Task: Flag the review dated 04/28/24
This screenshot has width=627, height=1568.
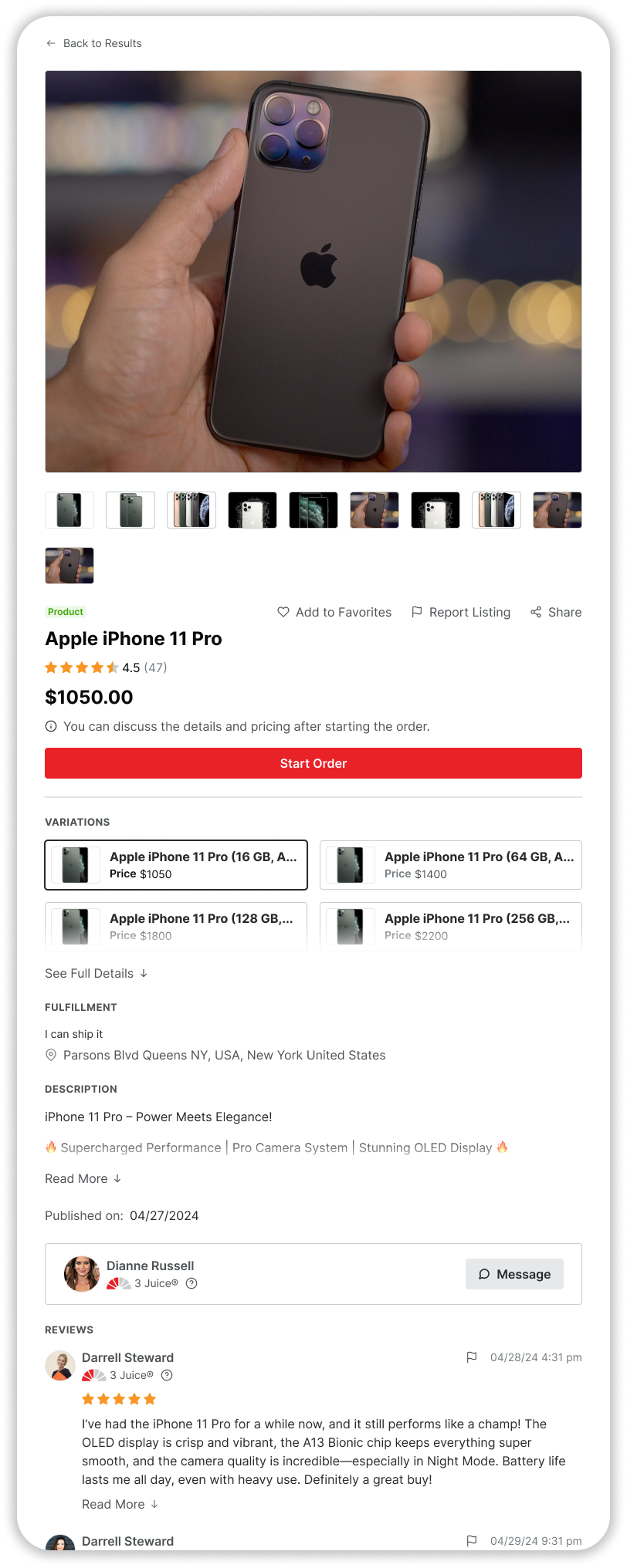Action: (x=472, y=1357)
